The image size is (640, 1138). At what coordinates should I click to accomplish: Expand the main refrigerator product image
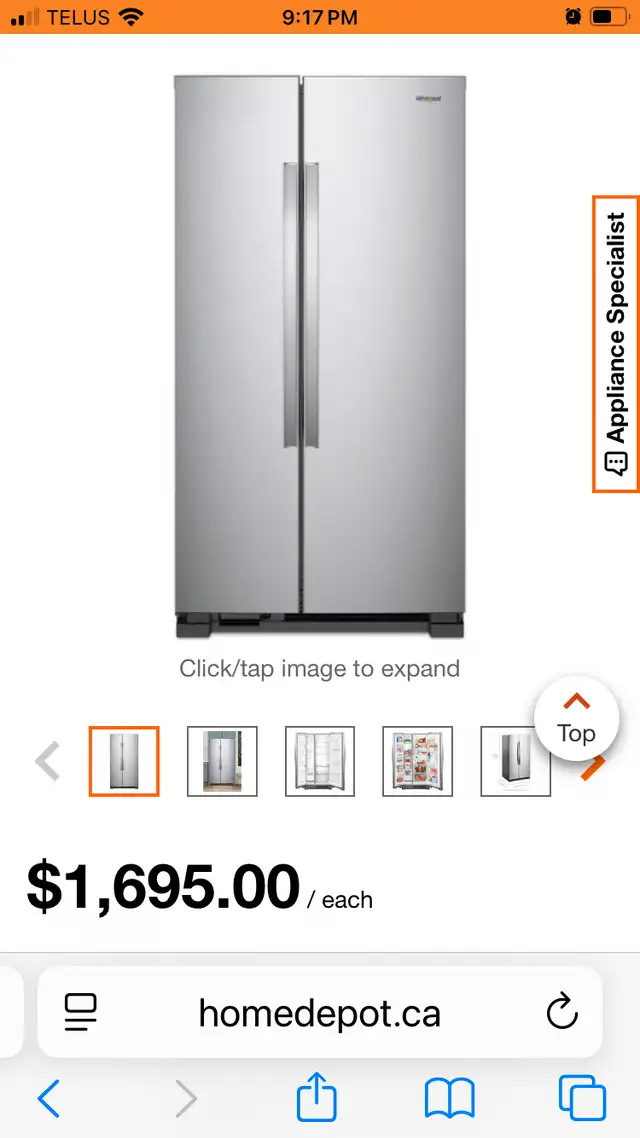320,357
